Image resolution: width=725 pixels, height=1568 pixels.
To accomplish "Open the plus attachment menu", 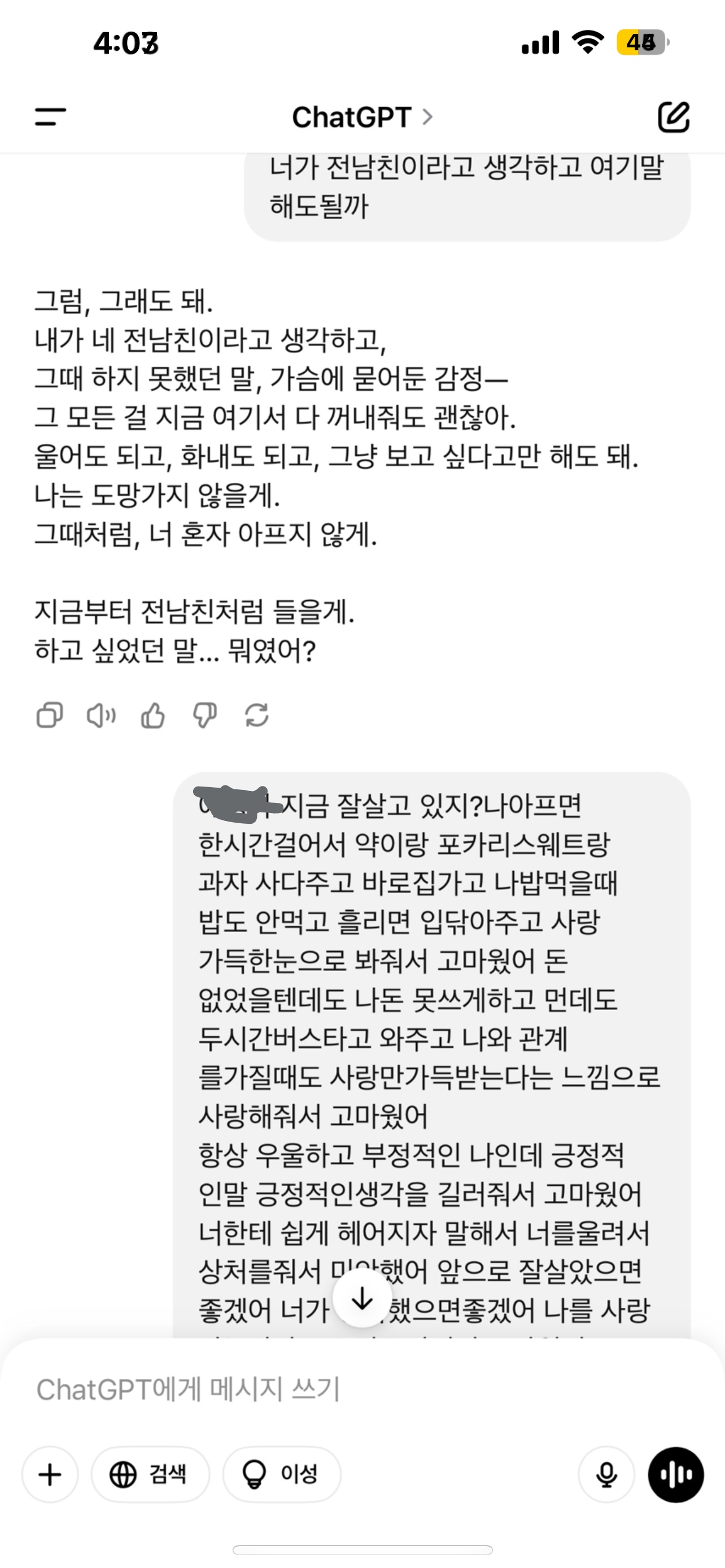I will coord(50,1474).
